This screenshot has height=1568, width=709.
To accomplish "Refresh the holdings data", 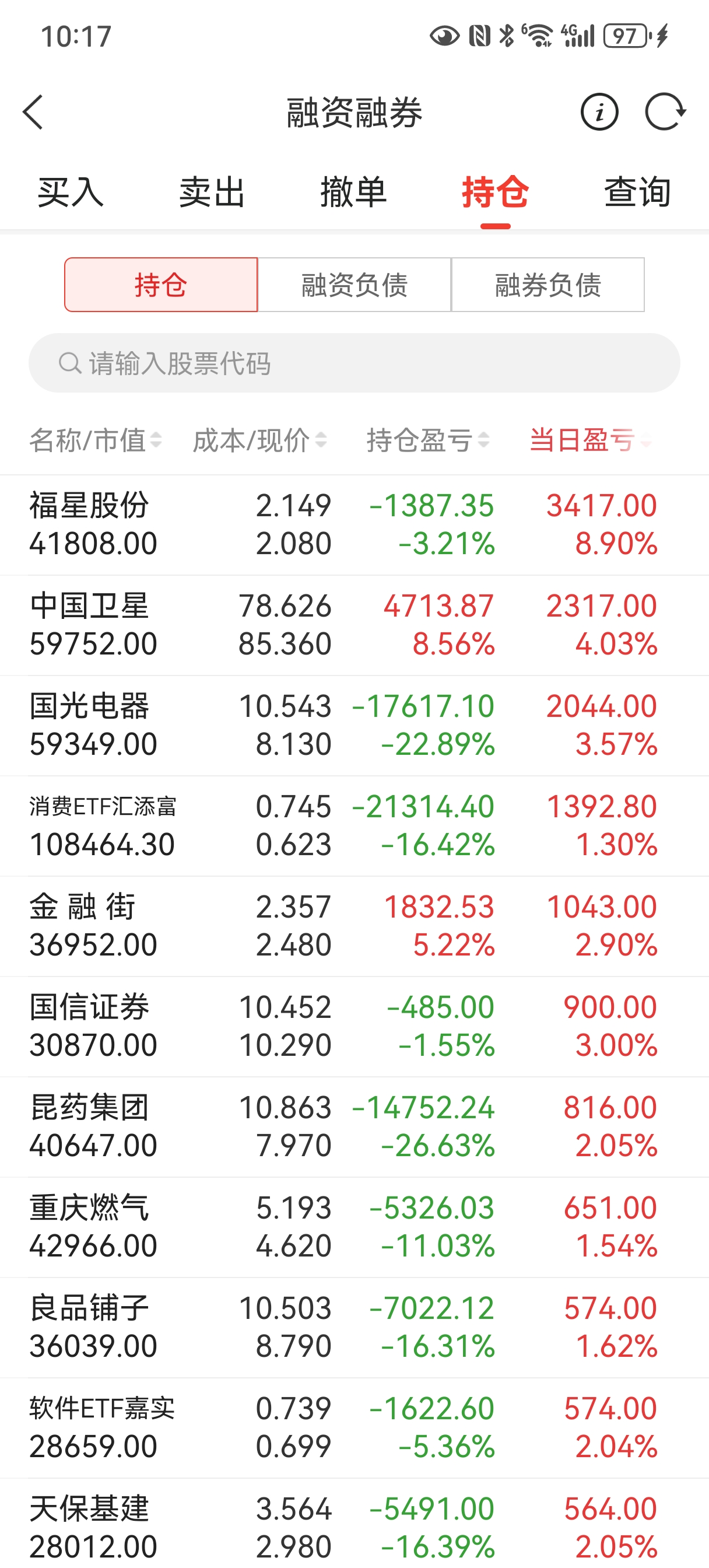I will (x=665, y=112).
